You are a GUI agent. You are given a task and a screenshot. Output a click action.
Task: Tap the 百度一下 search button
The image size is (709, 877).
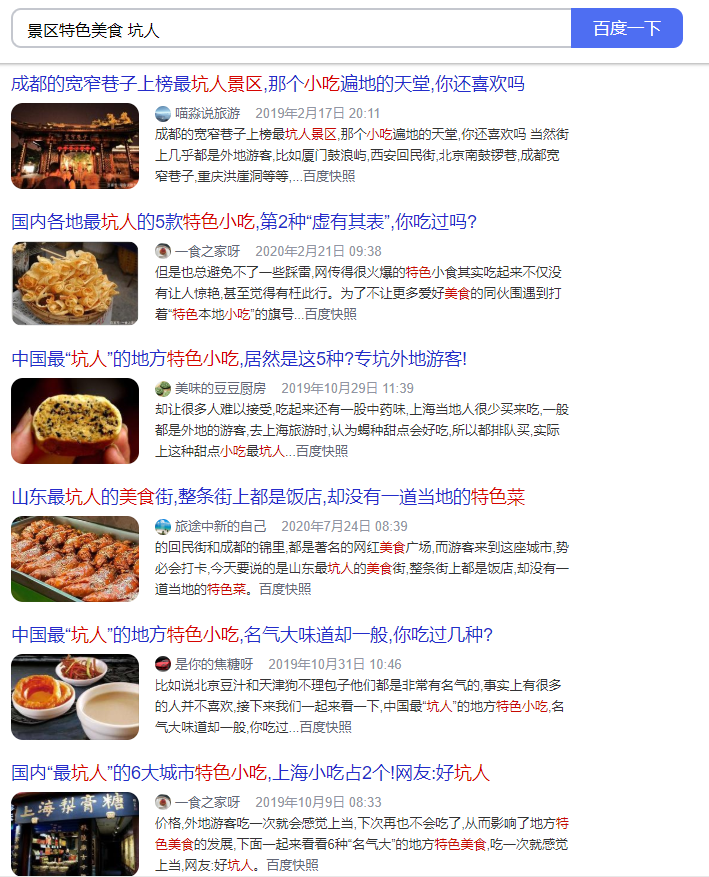tap(626, 29)
